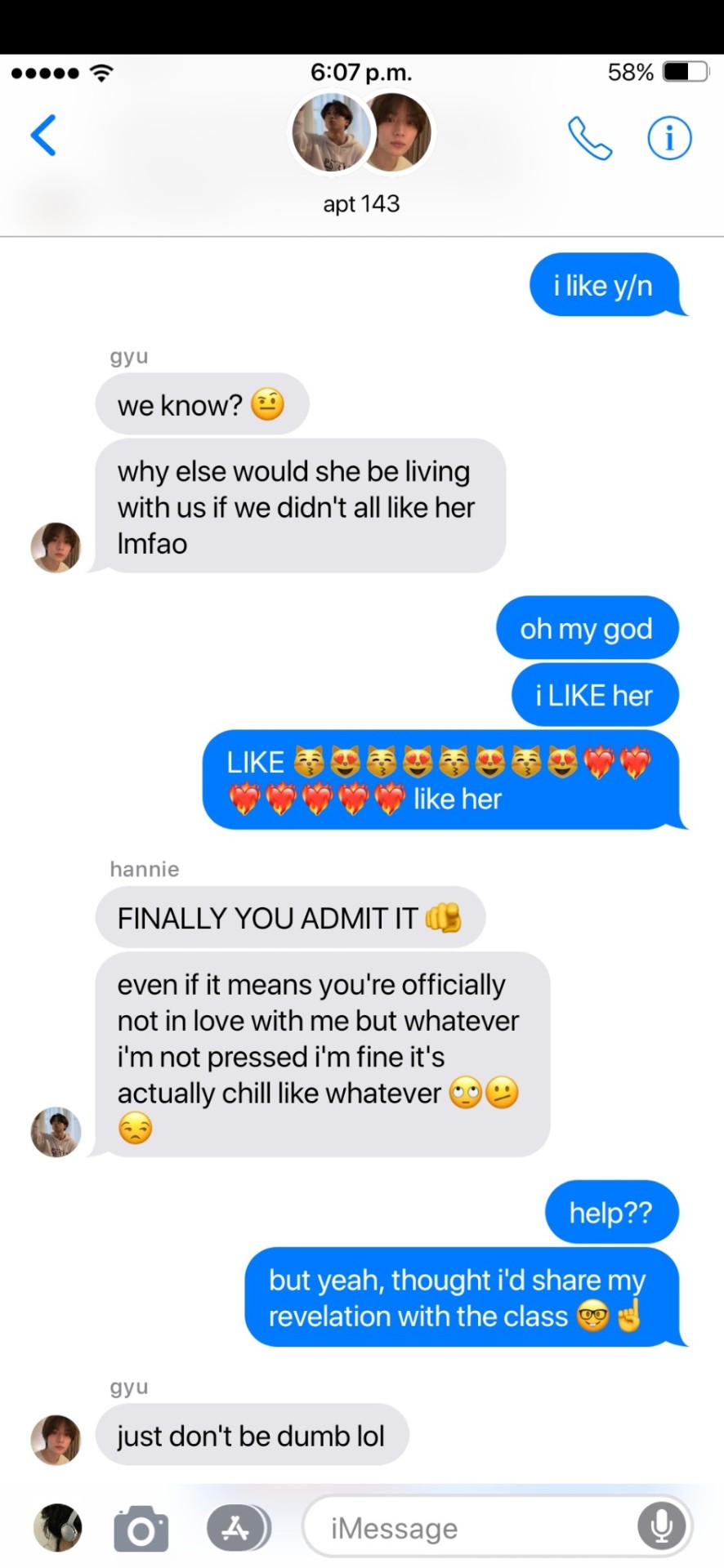Image resolution: width=724 pixels, height=1568 pixels.
Task: Open conversation info details
Action: click(669, 138)
